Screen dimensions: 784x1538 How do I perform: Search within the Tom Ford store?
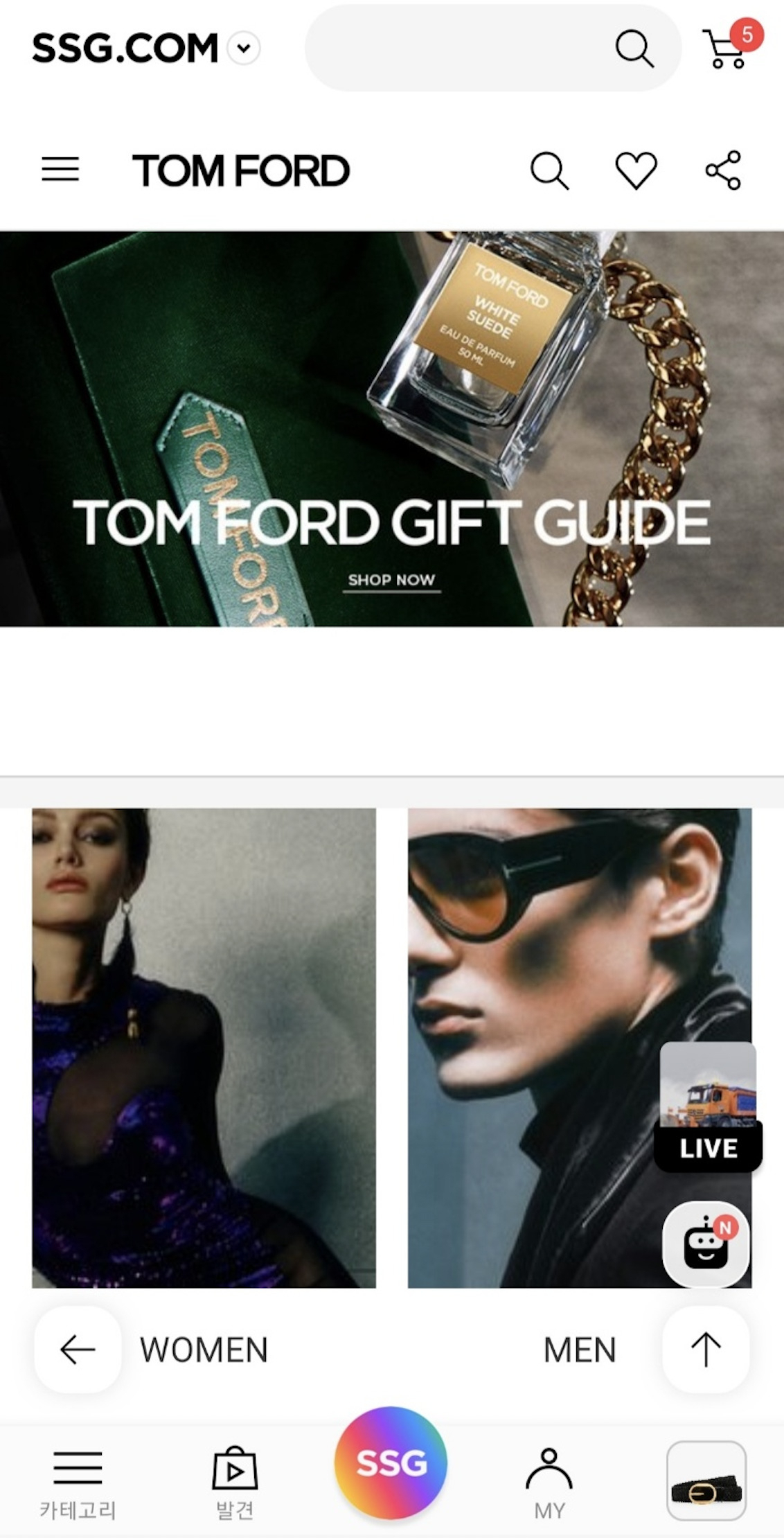click(x=549, y=170)
